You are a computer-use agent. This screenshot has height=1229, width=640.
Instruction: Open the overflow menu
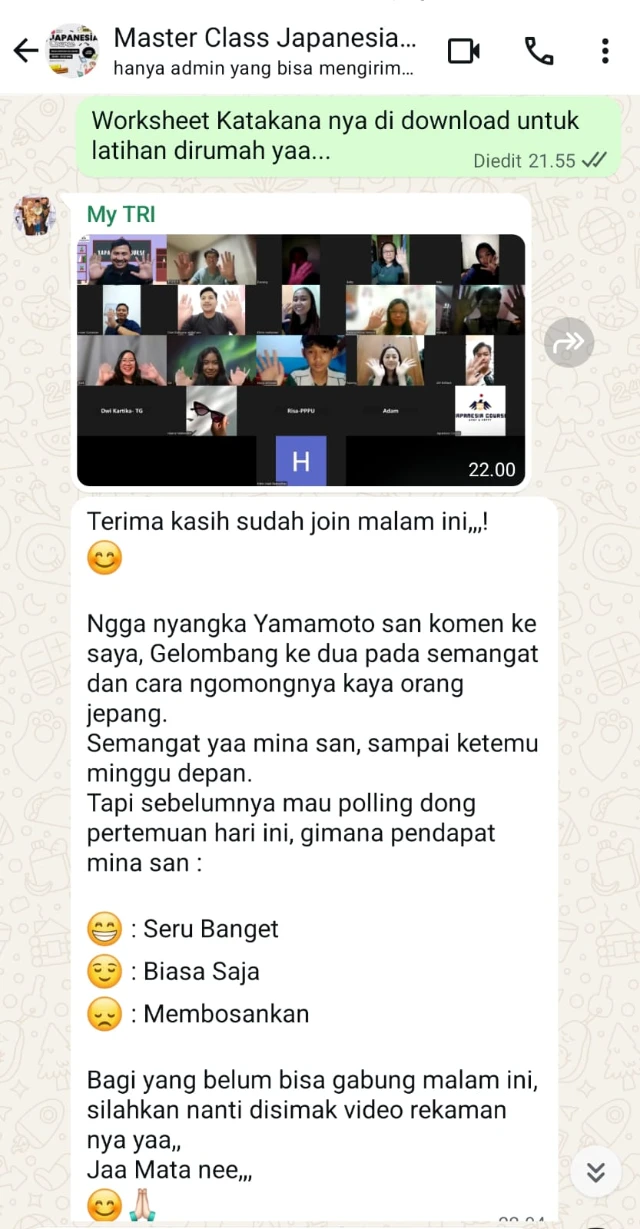pyautogui.click(x=605, y=50)
